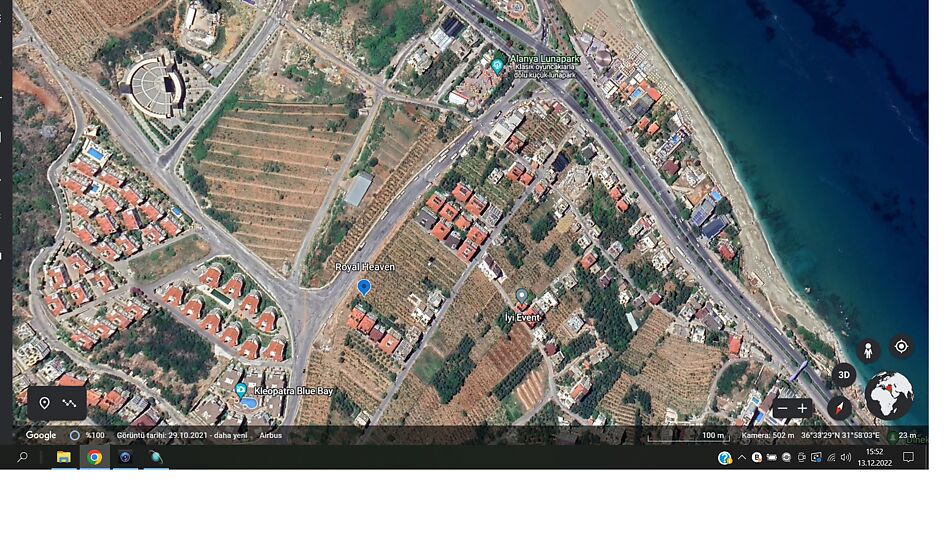
Task: Open the mini globe overview
Action: pos(888,395)
